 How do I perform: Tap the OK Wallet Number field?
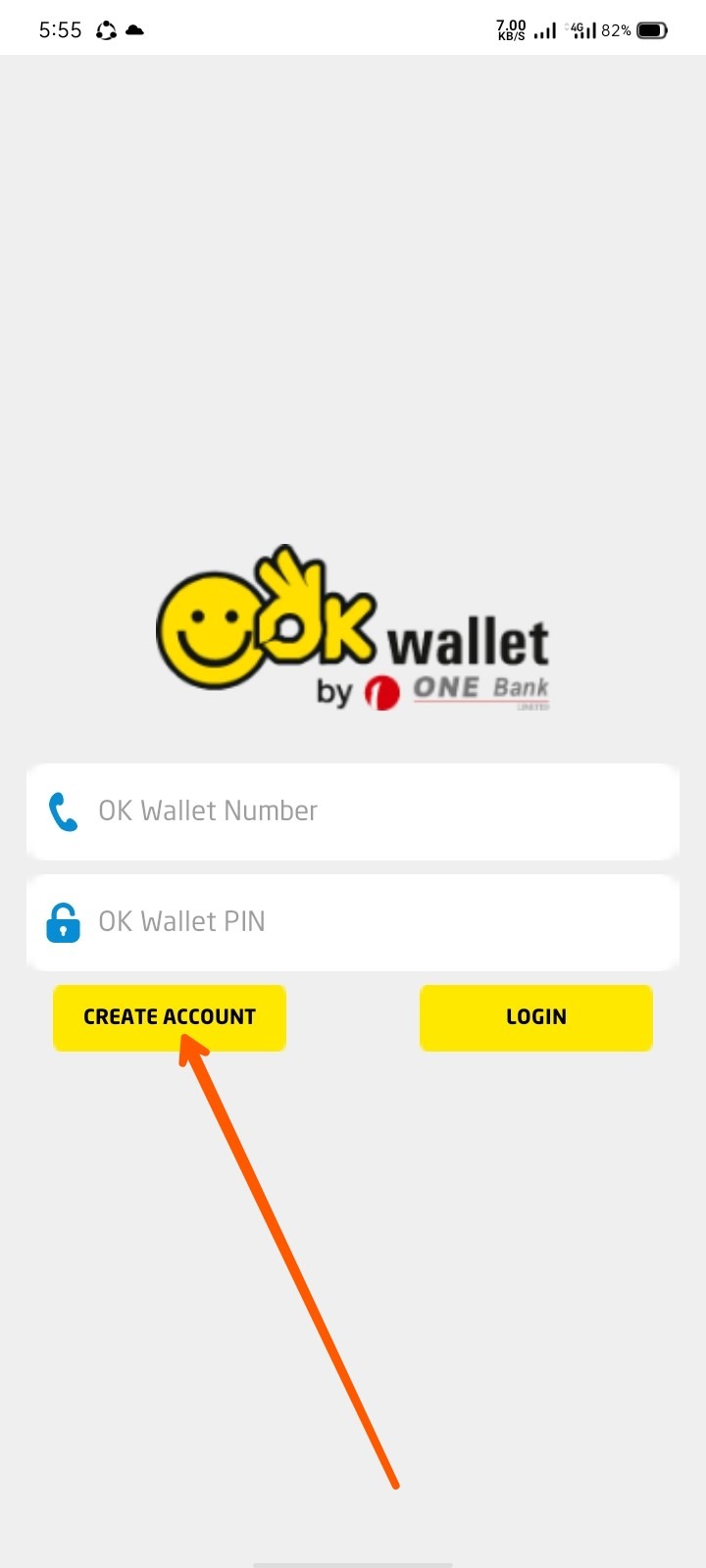point(353,811)
